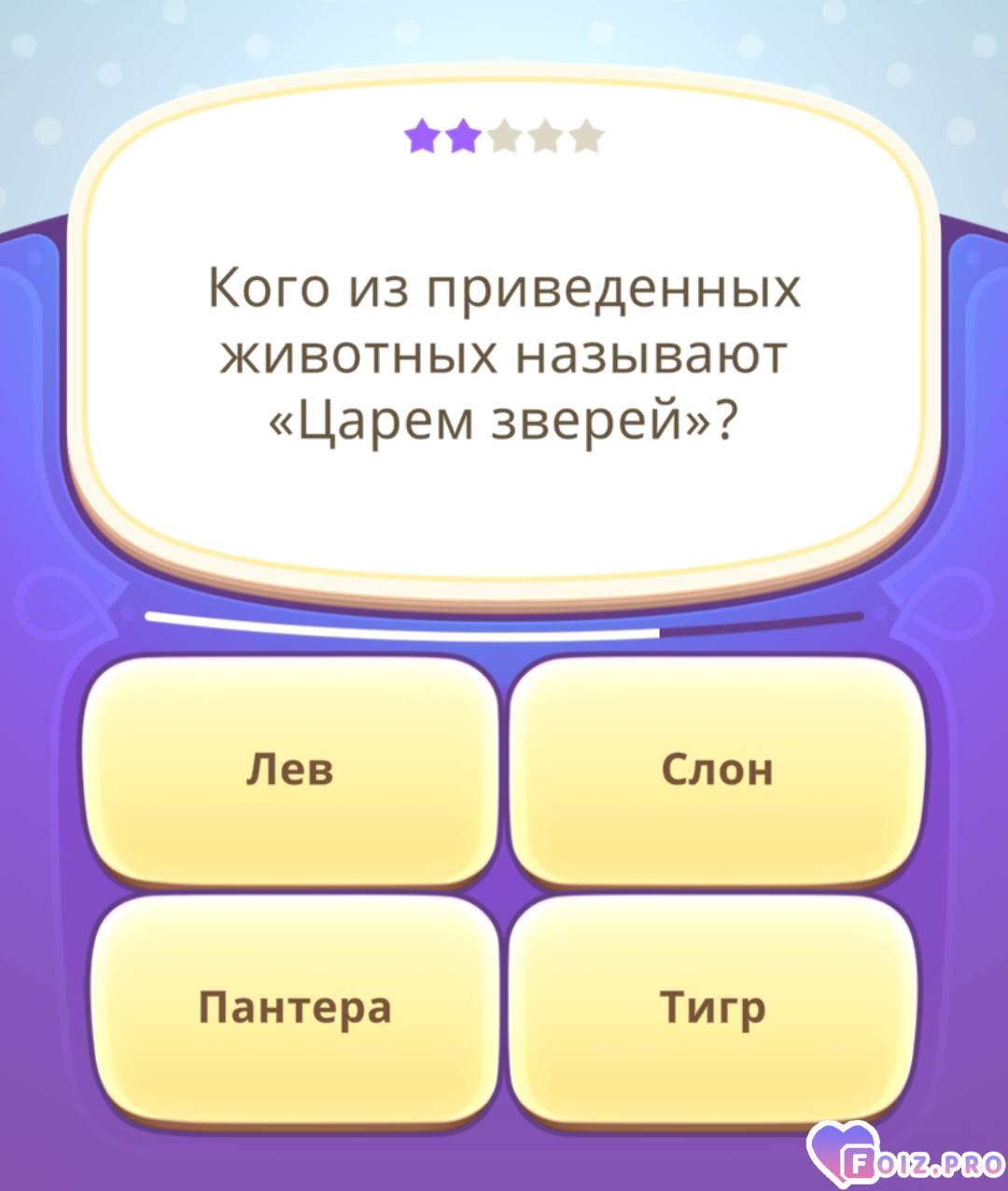Viewport: 1008px width, 1191px height.
Task: Choose Слон as the answer
Action: 717,770
